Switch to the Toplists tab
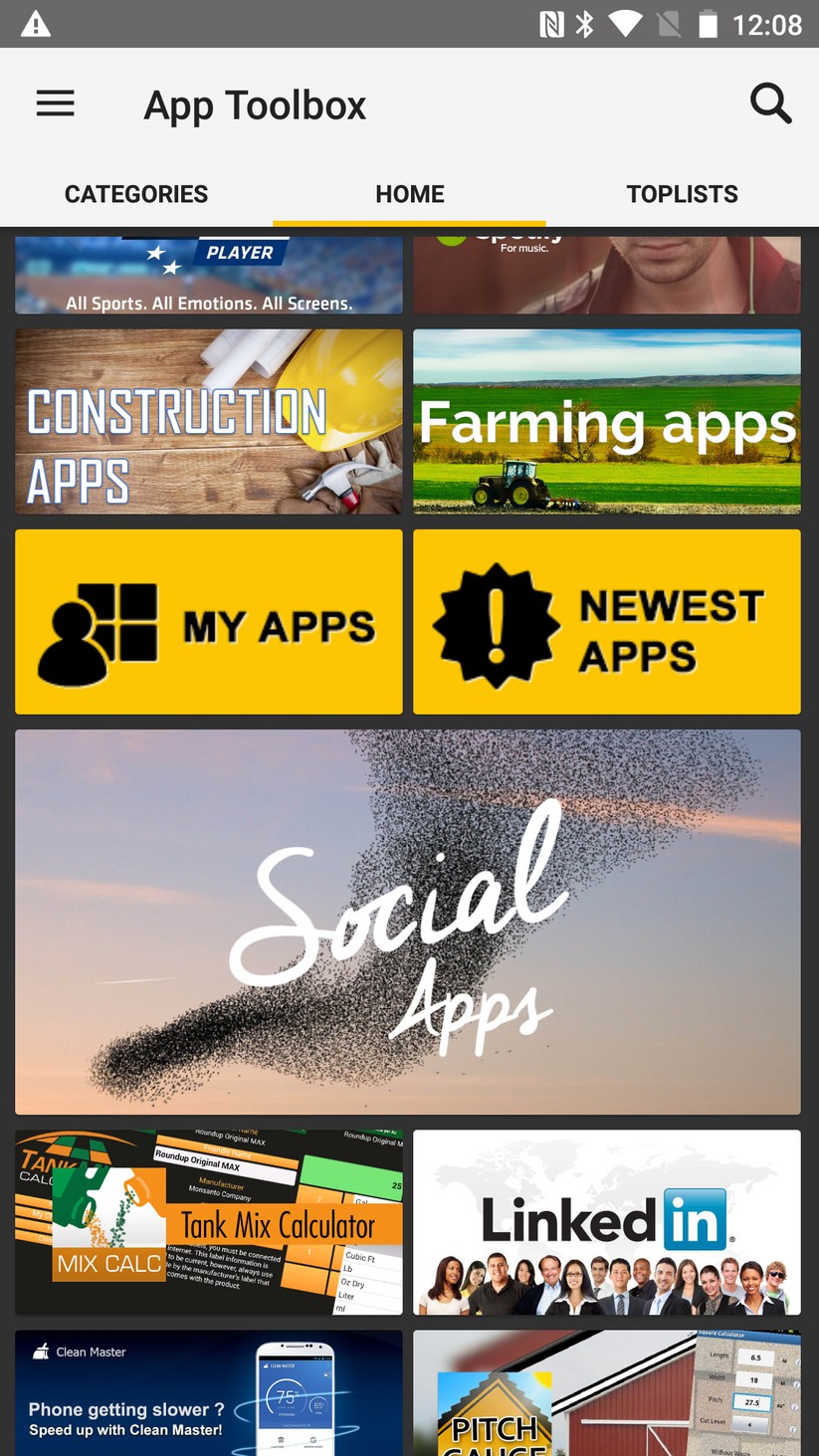 [x=682, y=194]
